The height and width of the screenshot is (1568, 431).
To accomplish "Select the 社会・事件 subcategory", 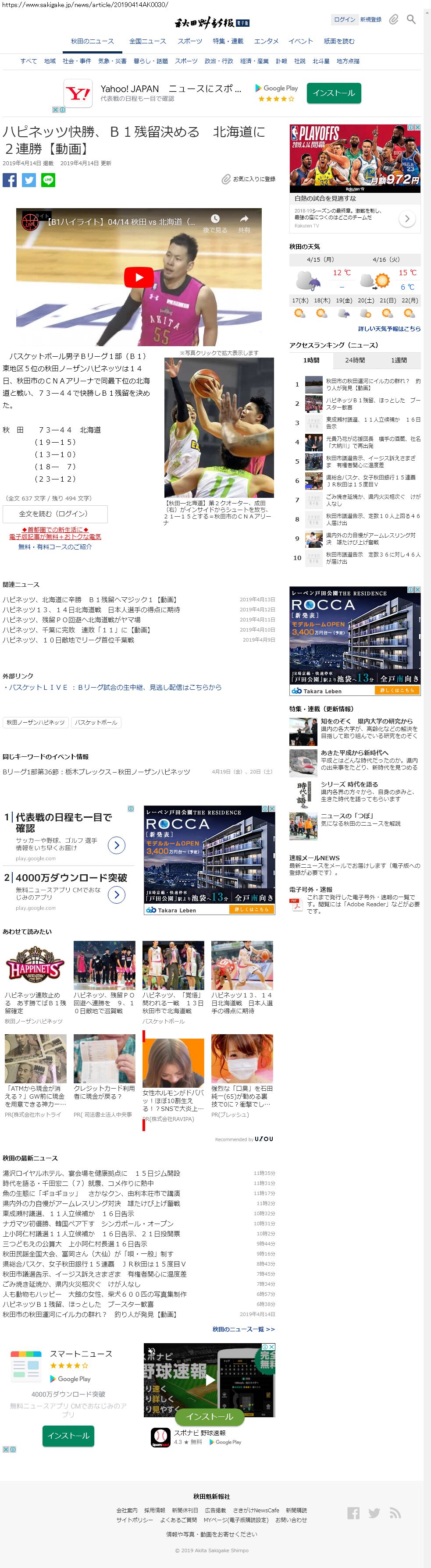I will pyautogui.click(x=77, y=61).
